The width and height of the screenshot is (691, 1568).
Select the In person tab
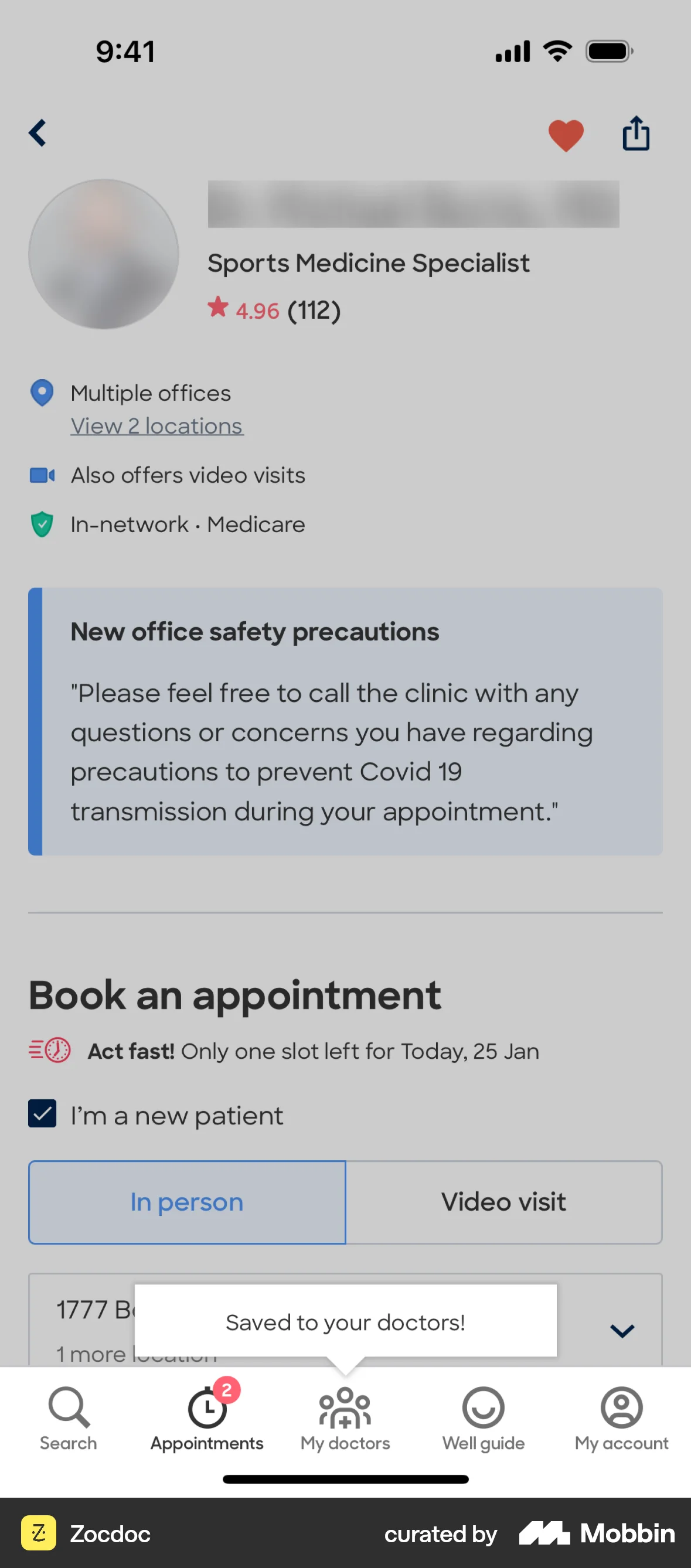186,1202
